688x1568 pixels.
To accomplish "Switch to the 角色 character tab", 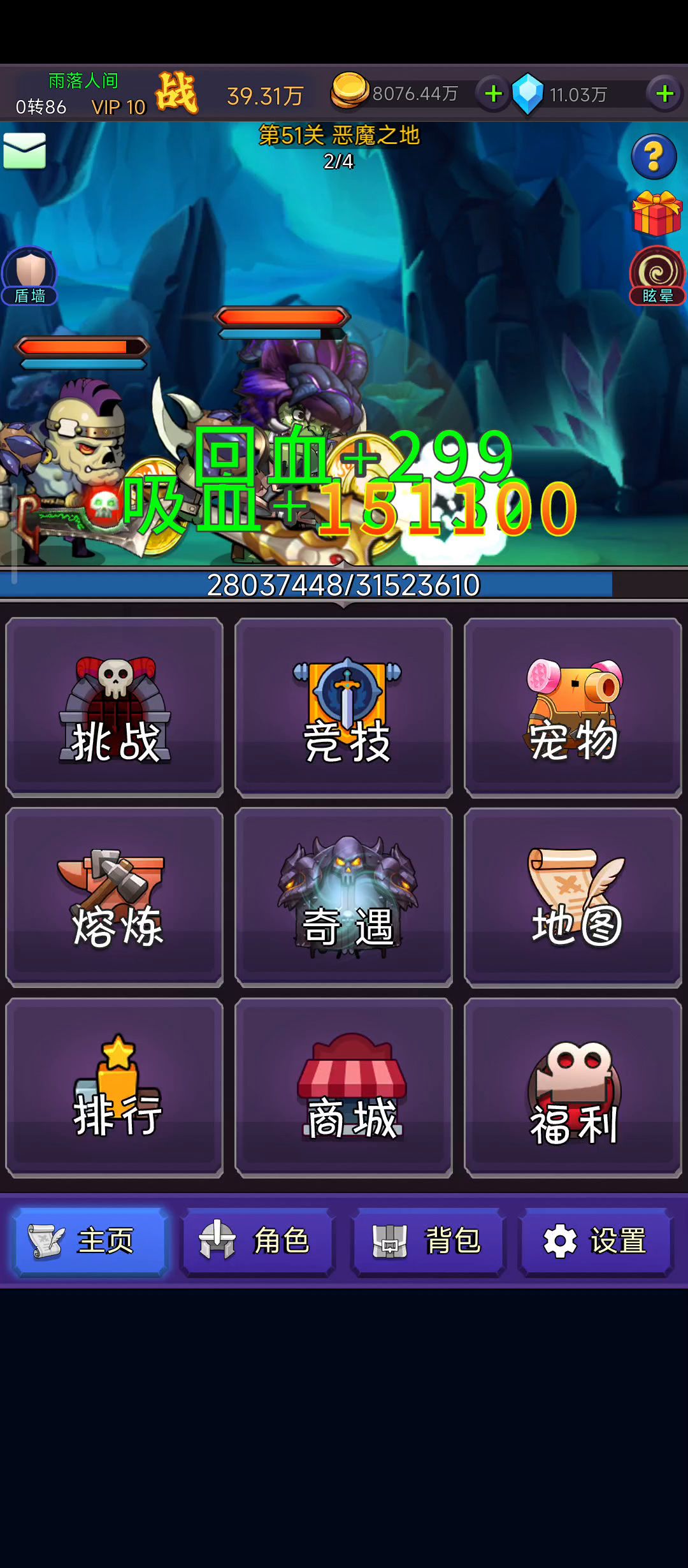I will point(257,1241).
